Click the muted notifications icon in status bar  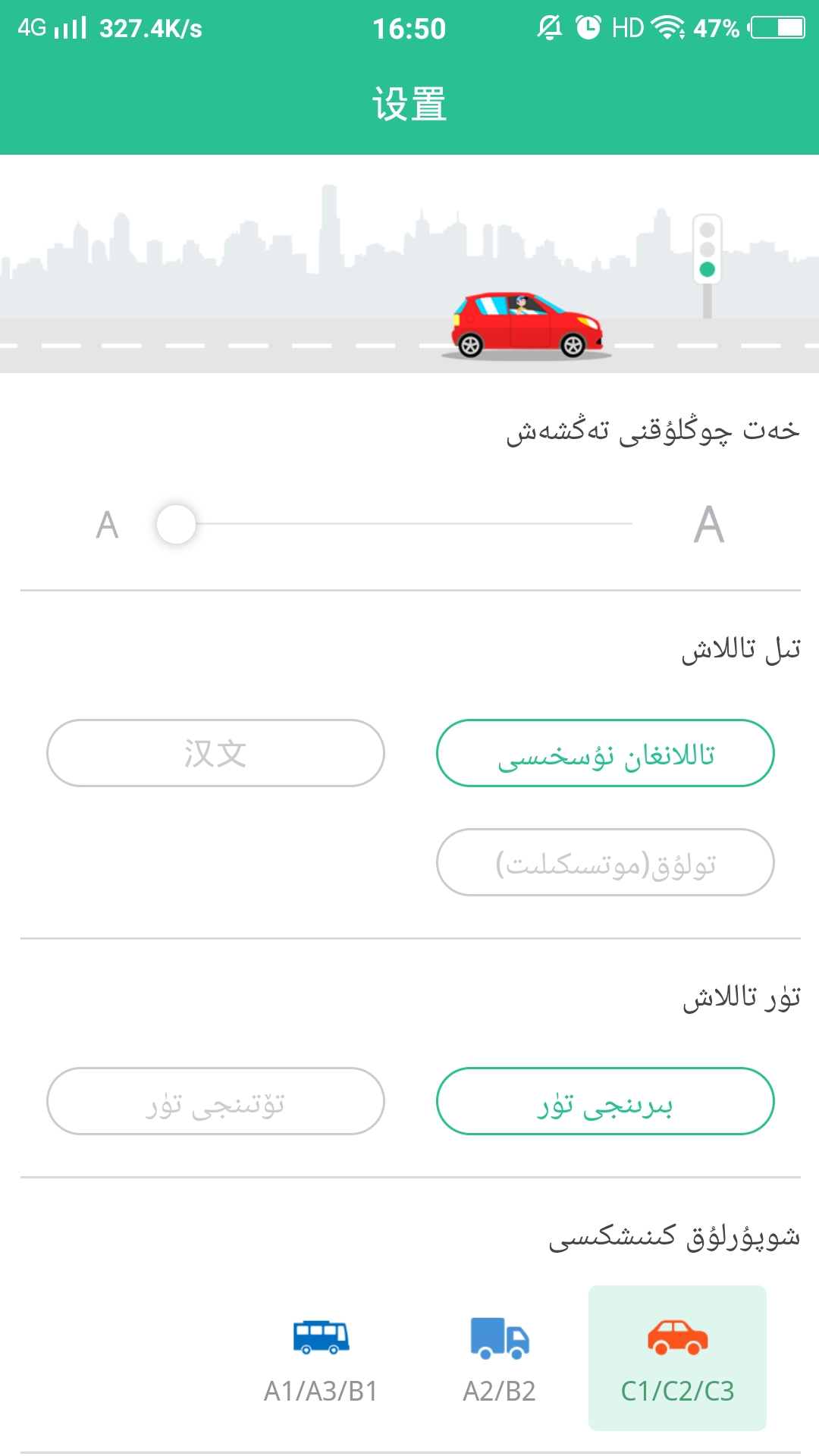pyautogui.click(x=548, y=26)
